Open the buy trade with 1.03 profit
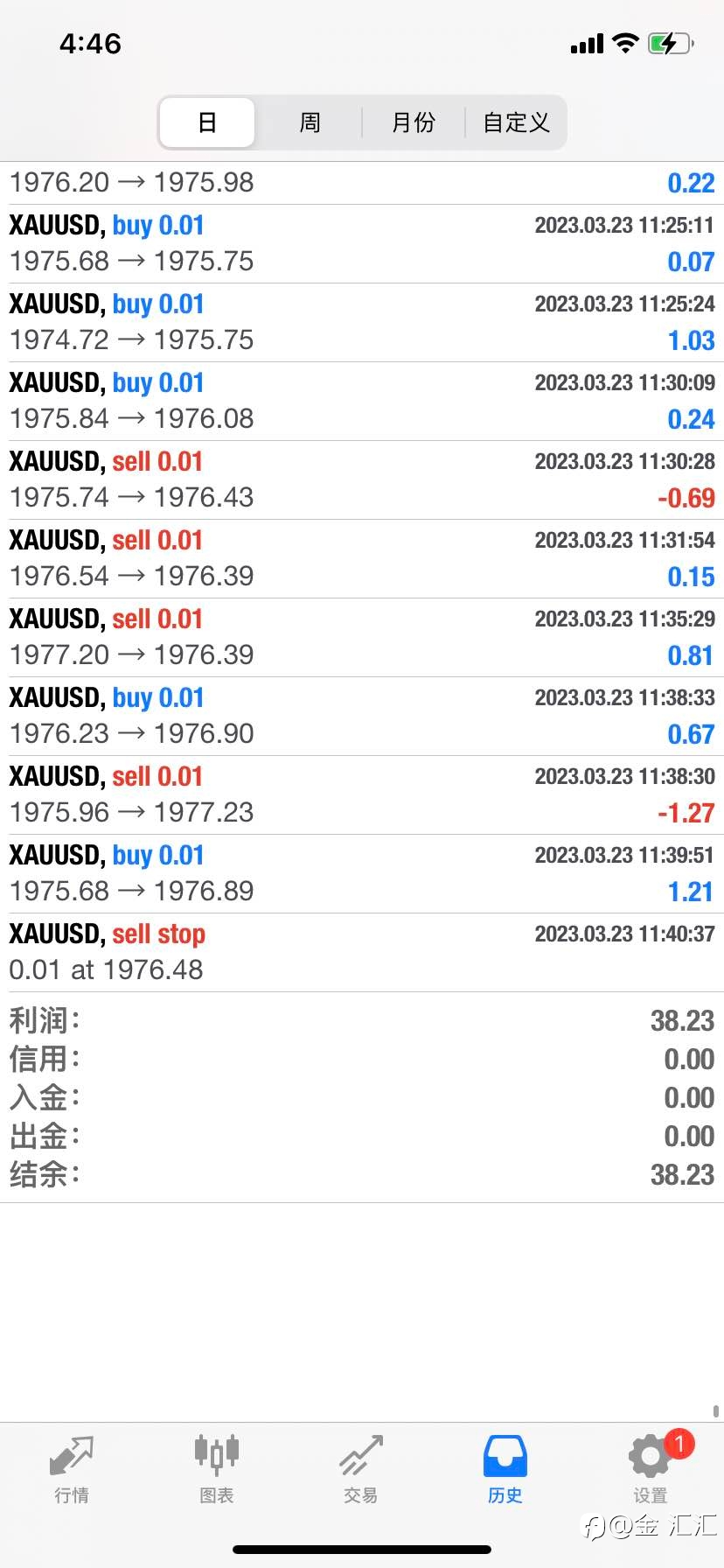The height and width of the screenshot is (1568, 724). pyautogui.click(x=362, y=323)
